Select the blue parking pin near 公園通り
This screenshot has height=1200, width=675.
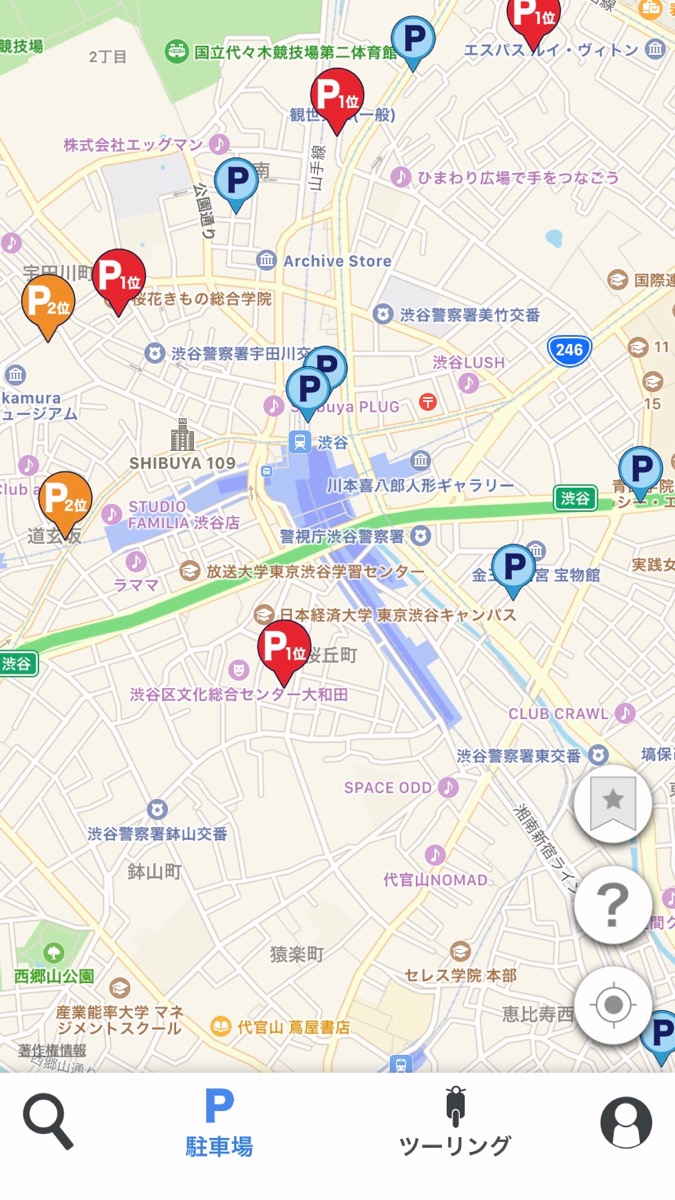(x=236, y=183)
